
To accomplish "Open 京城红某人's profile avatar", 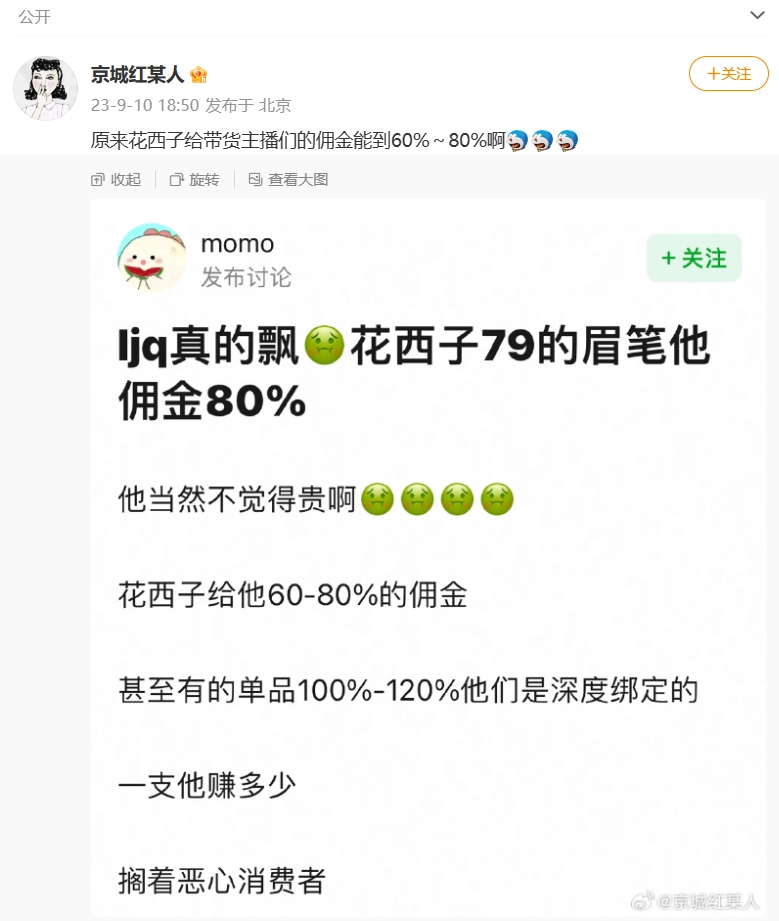I will tap(45, 88).
